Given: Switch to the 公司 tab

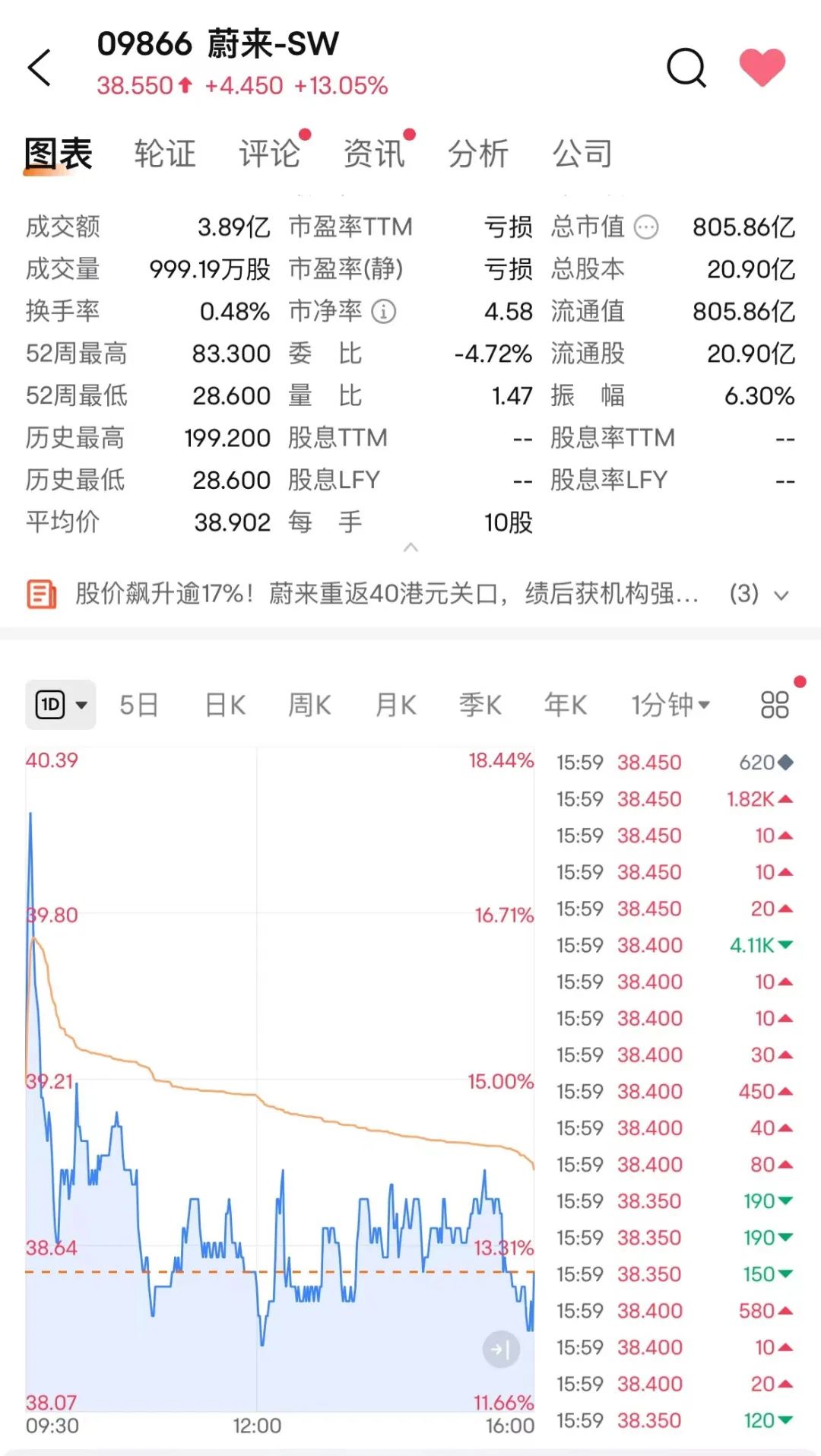Looking at the screenshot, I should tap(582, 154).
